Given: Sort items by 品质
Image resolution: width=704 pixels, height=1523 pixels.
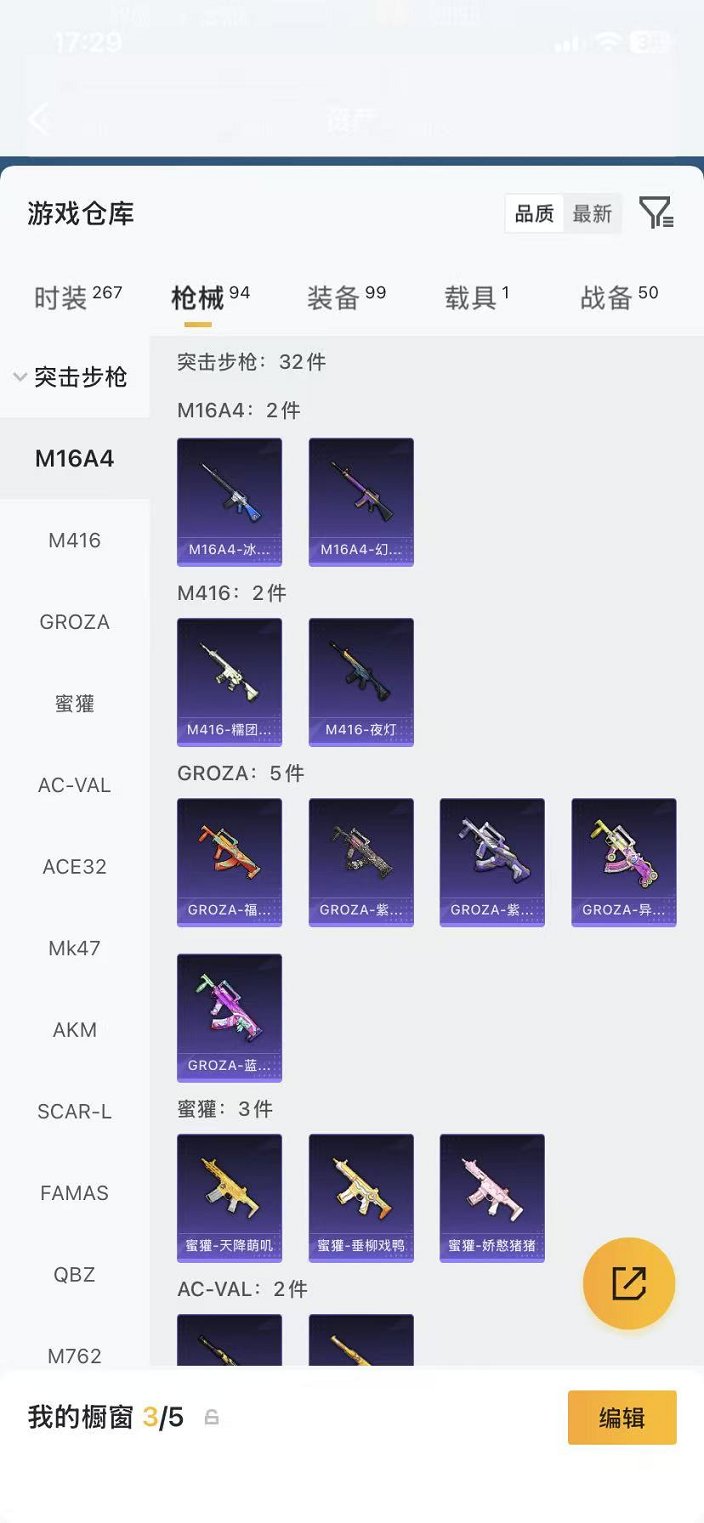Looking at the screenshot, I should pyautogui.click(x=535, y=214).
